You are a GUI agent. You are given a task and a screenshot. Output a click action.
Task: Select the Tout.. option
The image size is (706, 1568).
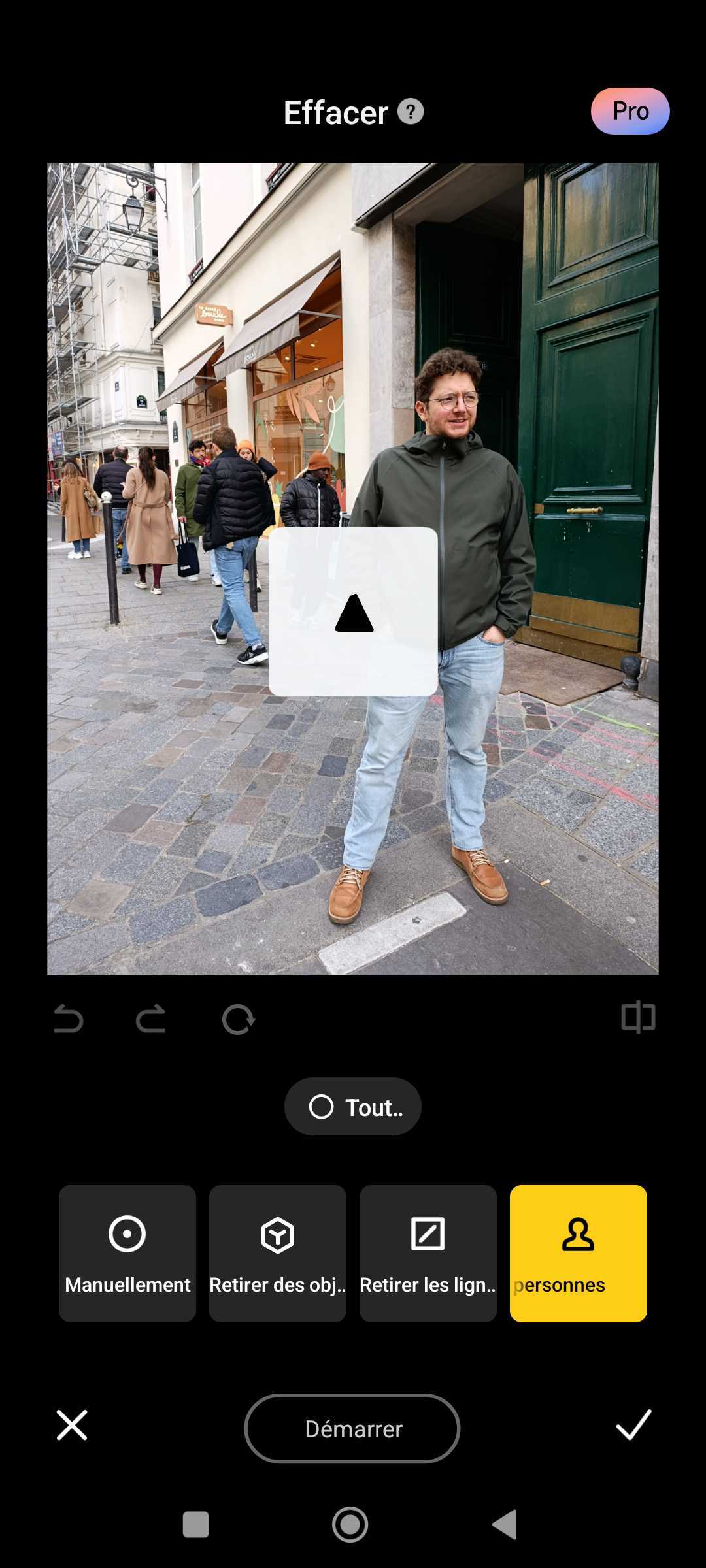coord(353,1107)
